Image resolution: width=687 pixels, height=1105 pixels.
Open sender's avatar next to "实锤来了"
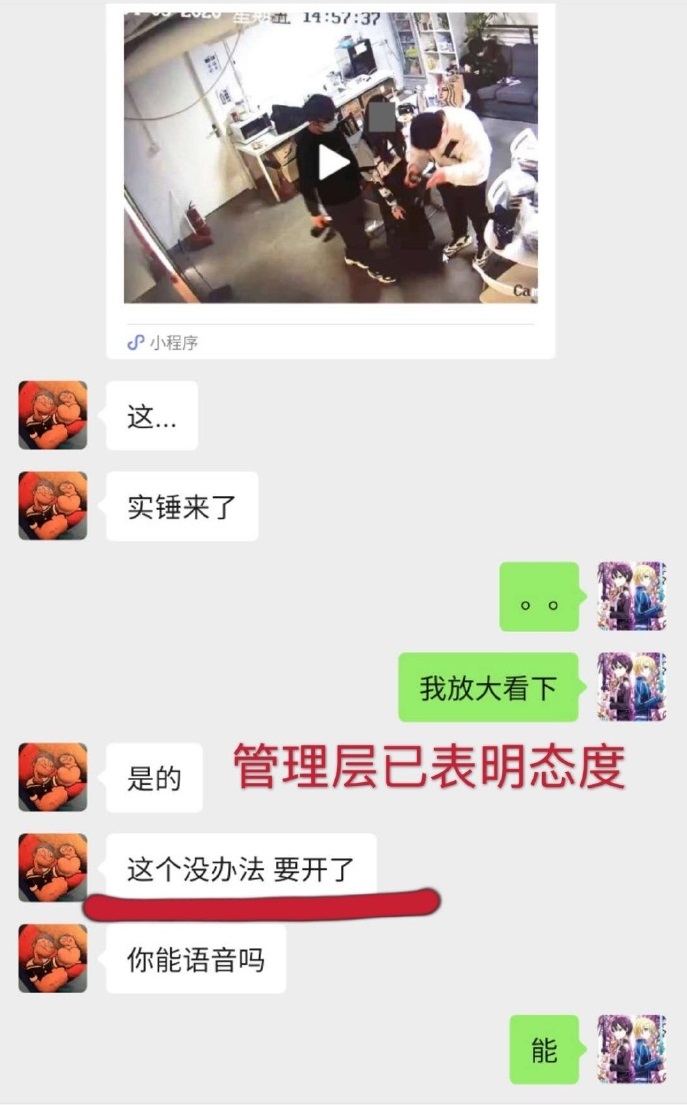point(53,506)
